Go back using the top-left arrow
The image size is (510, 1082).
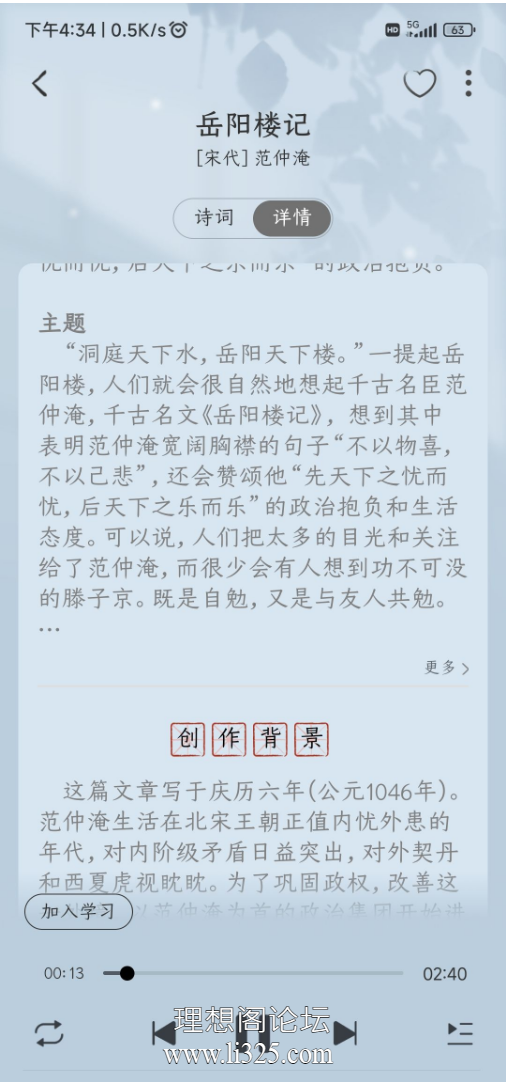coord(40,83)
